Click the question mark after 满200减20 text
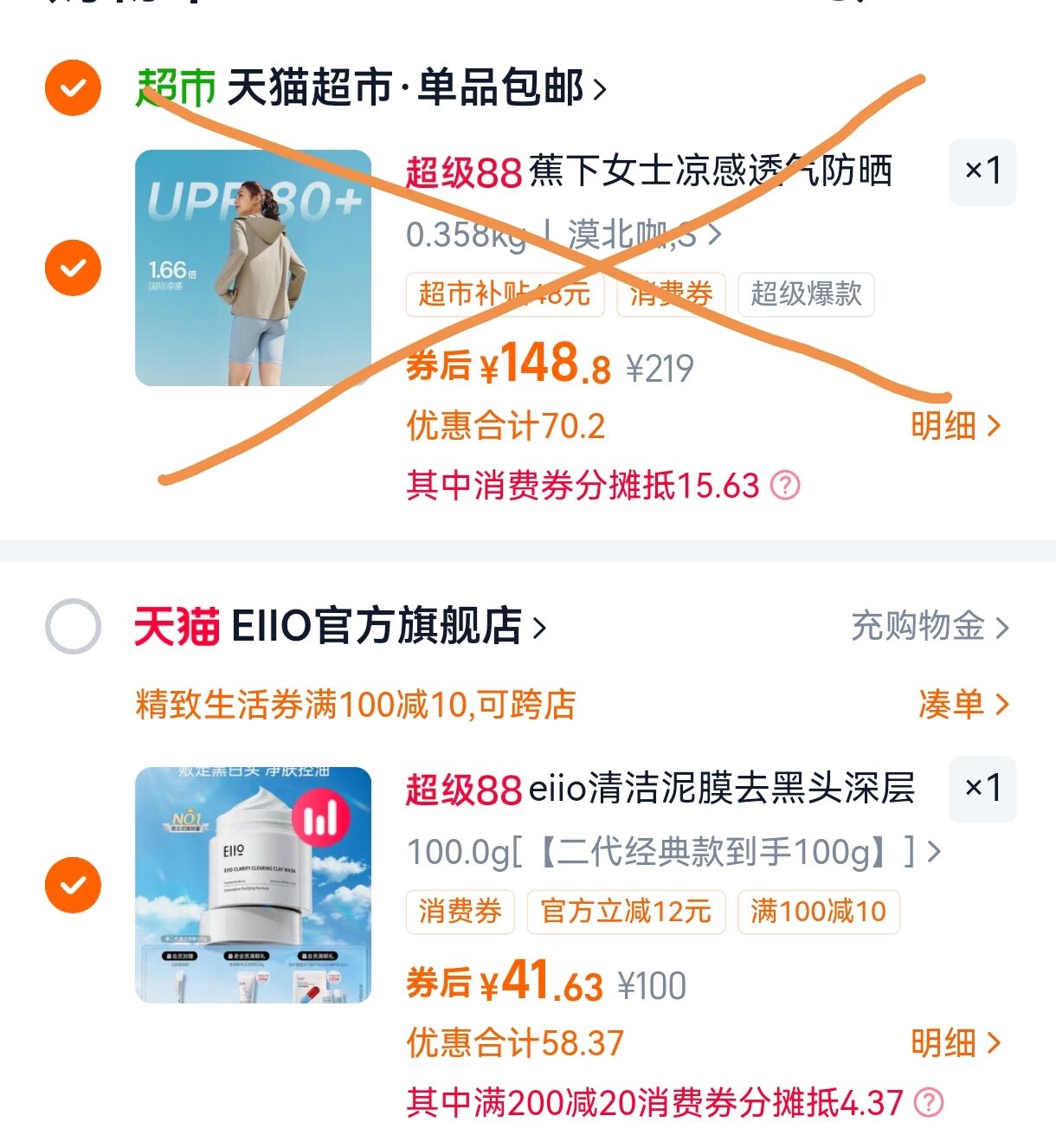The image size is (1056, 1148). click(x=930, y=1103)
